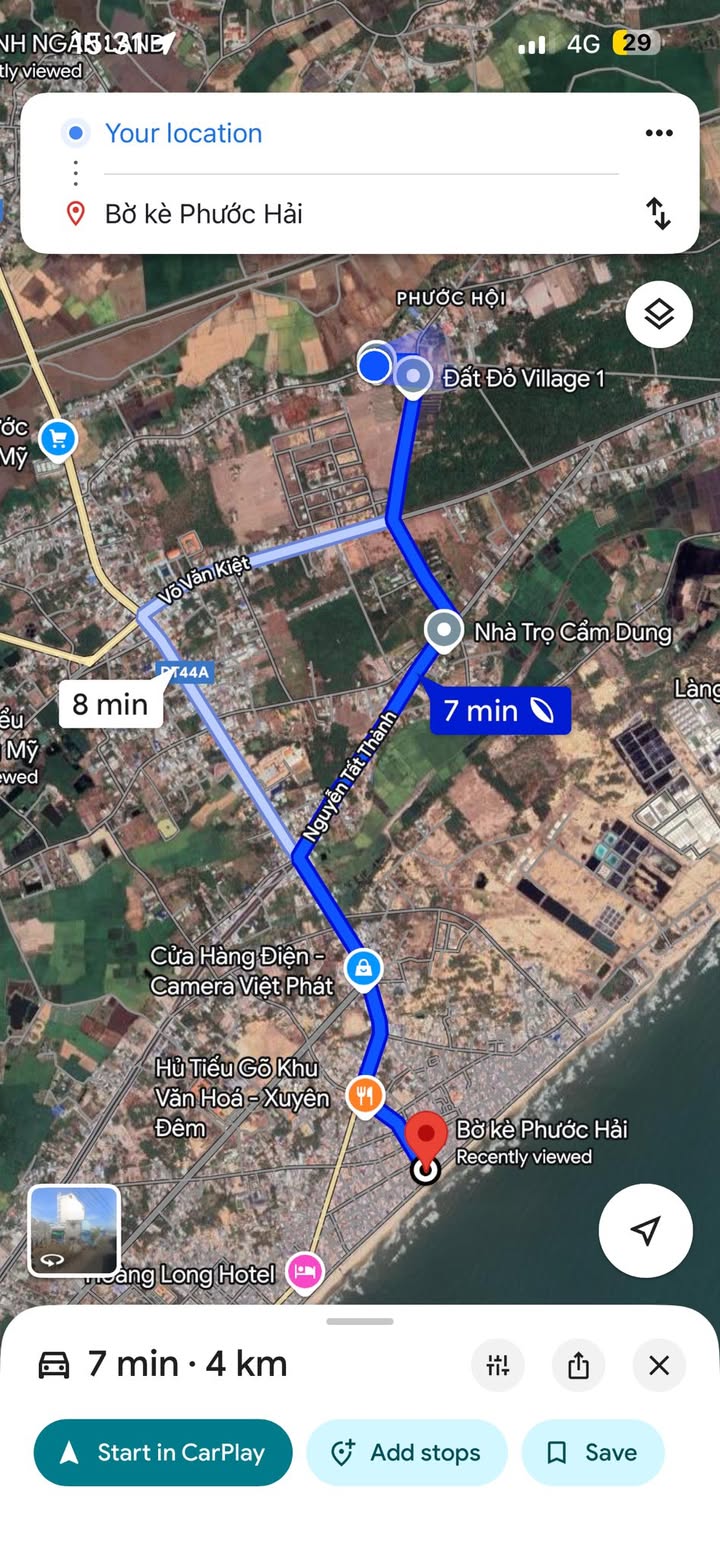Tap the Hủ Tiếu Gõ restaurant marker

[366, 1096]
